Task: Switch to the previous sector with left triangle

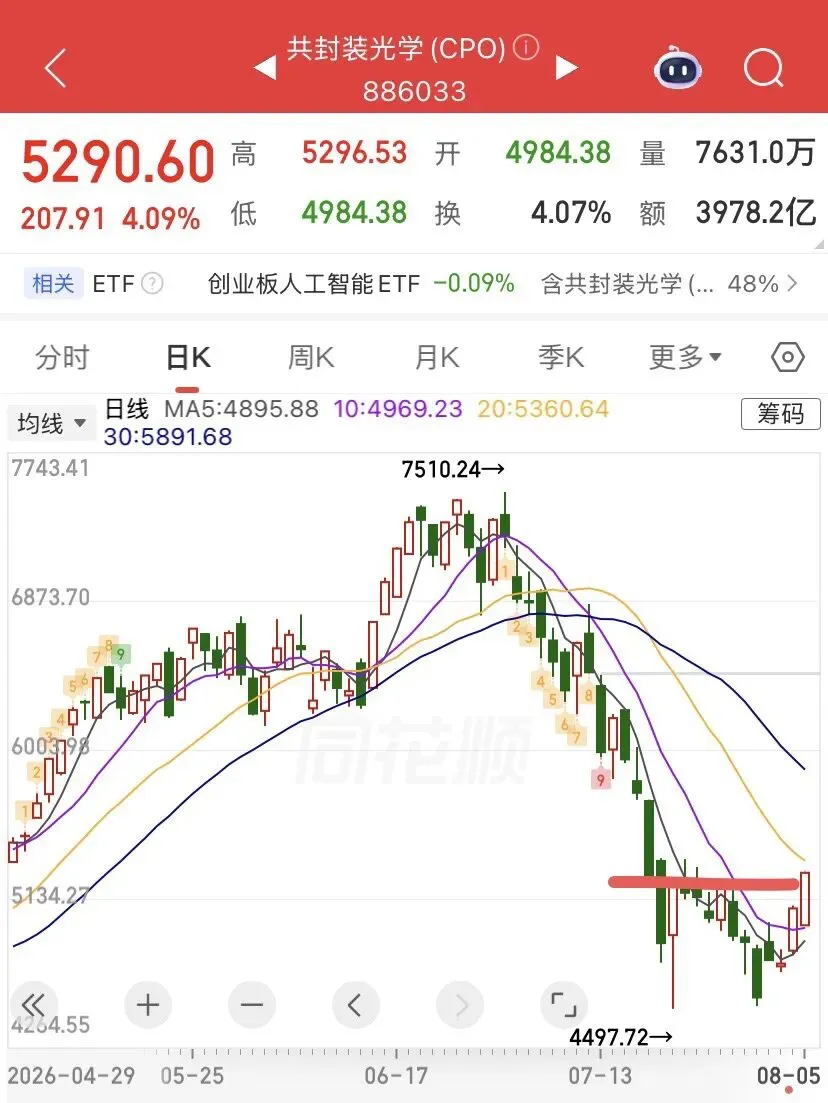Action: [265, 68]
